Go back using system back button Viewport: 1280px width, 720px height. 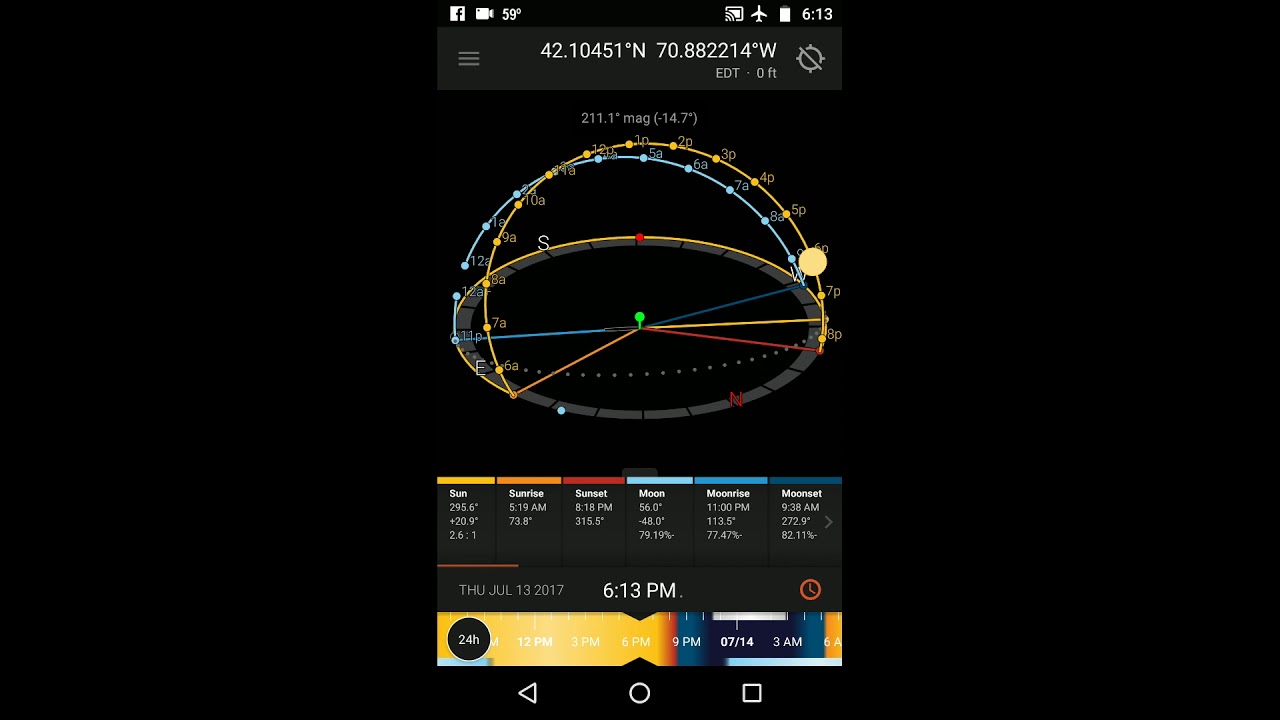click(528, 693)
